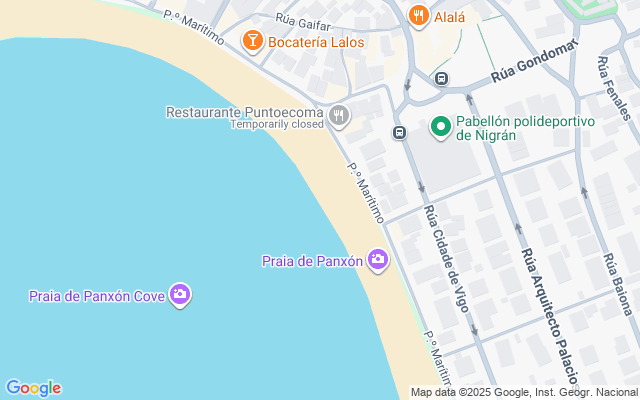
Task: Select the Praia de Panxón photo marker
Action: (378, 260)
